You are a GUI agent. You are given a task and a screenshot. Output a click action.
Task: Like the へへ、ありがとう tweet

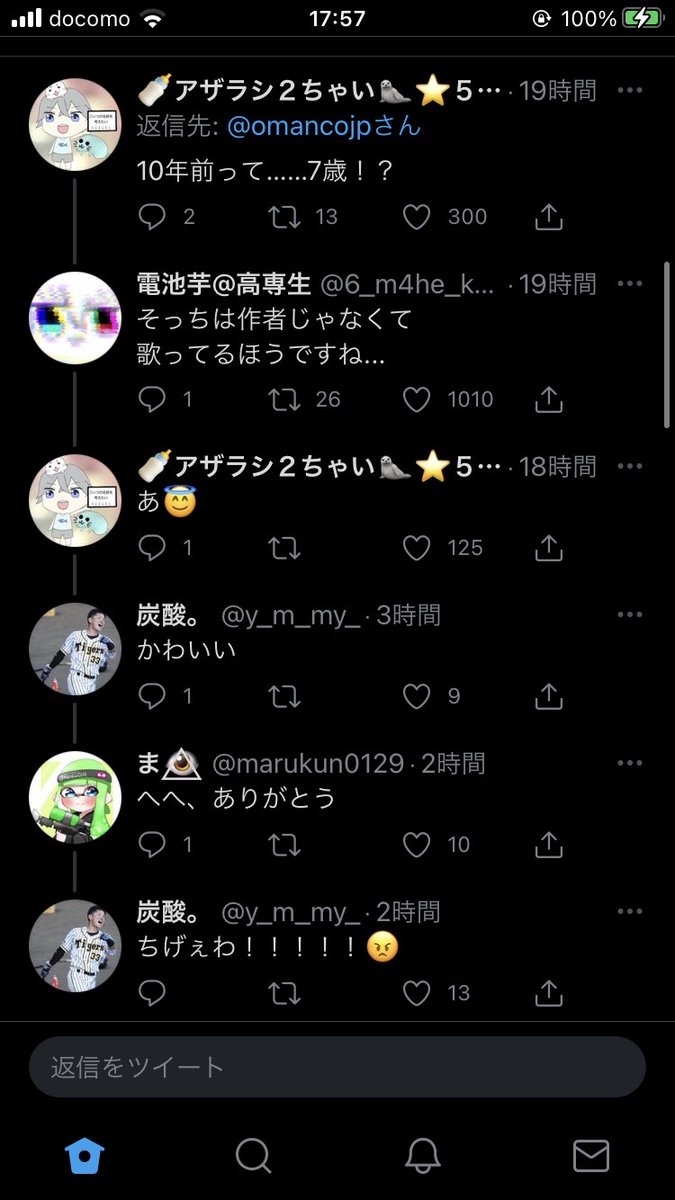coord(416,845)
